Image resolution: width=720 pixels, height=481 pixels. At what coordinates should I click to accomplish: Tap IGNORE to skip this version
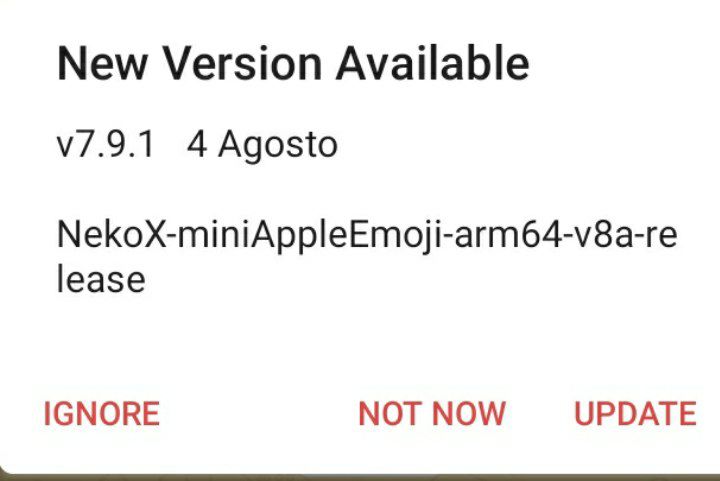101,413
